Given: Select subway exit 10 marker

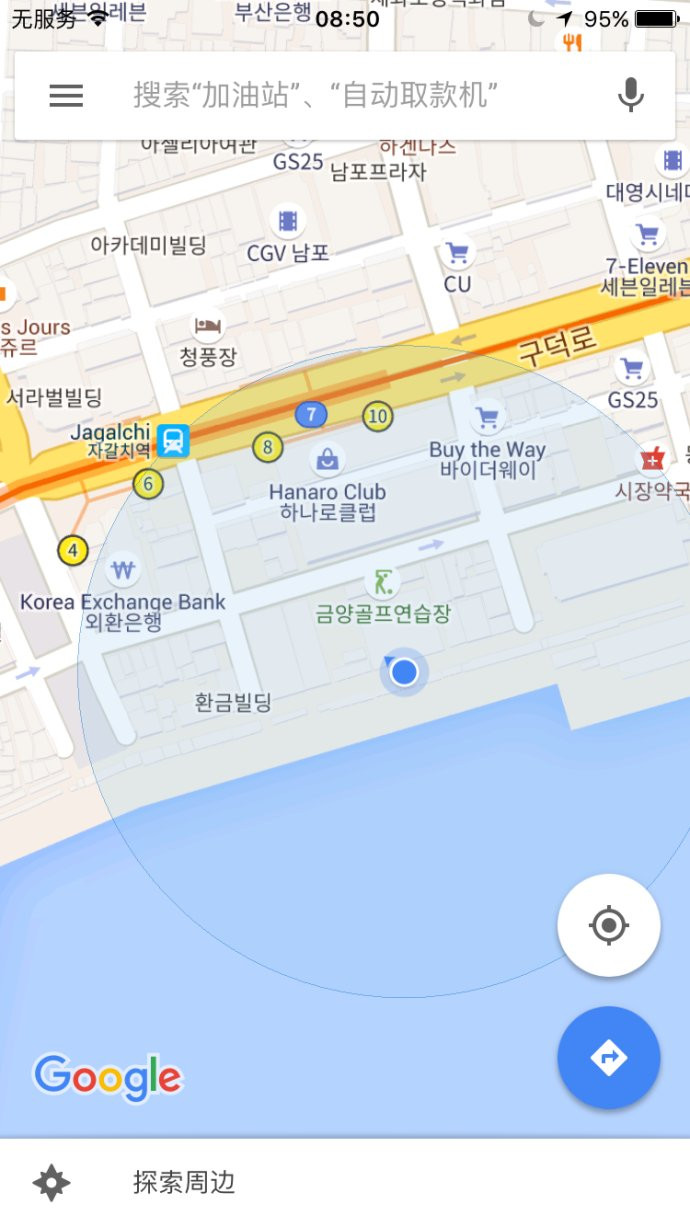Looking at the screenshot, I should click(x=377, y=415).
